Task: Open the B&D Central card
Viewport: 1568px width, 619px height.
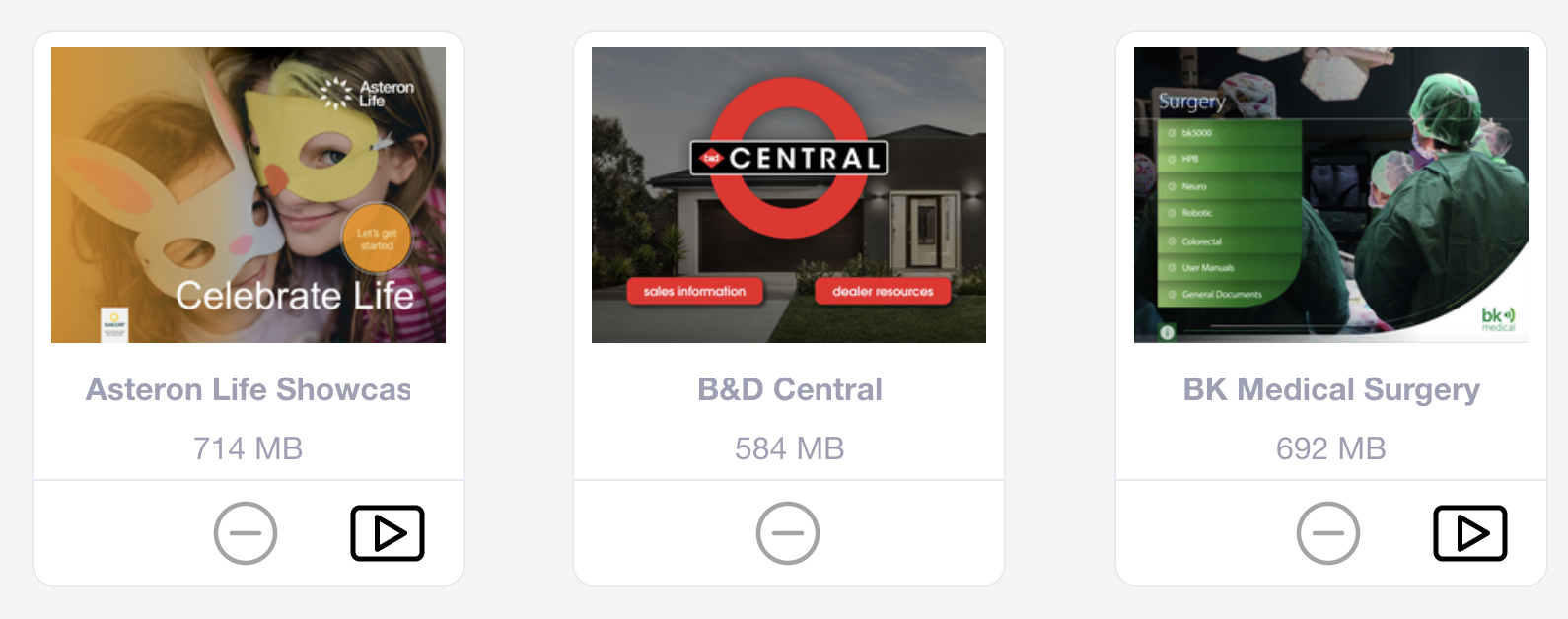Action: pos(789,195)
